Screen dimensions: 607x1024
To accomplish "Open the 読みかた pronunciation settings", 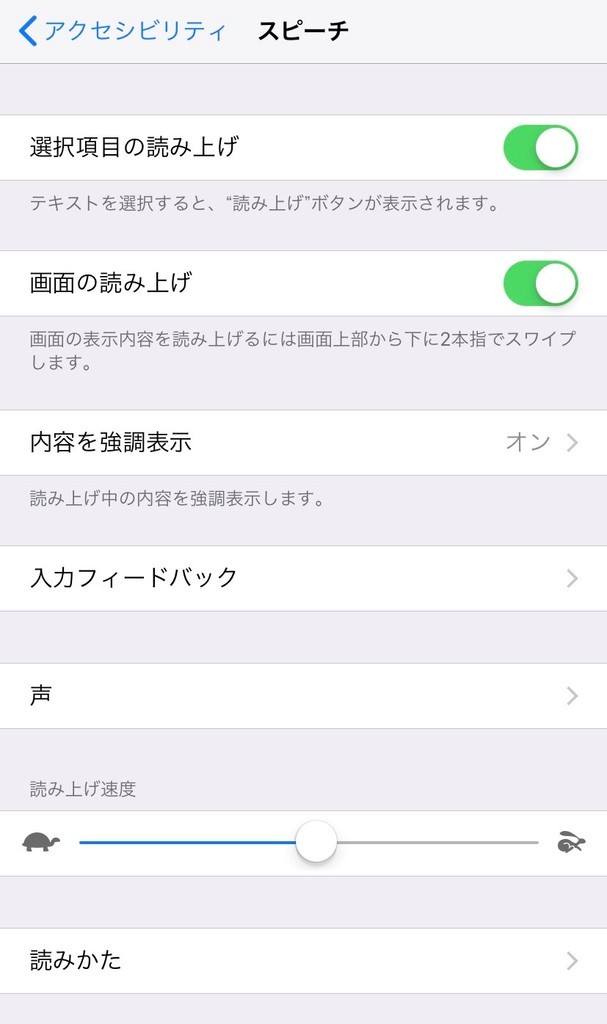I will pyautogui.click(x=303, y=961).
